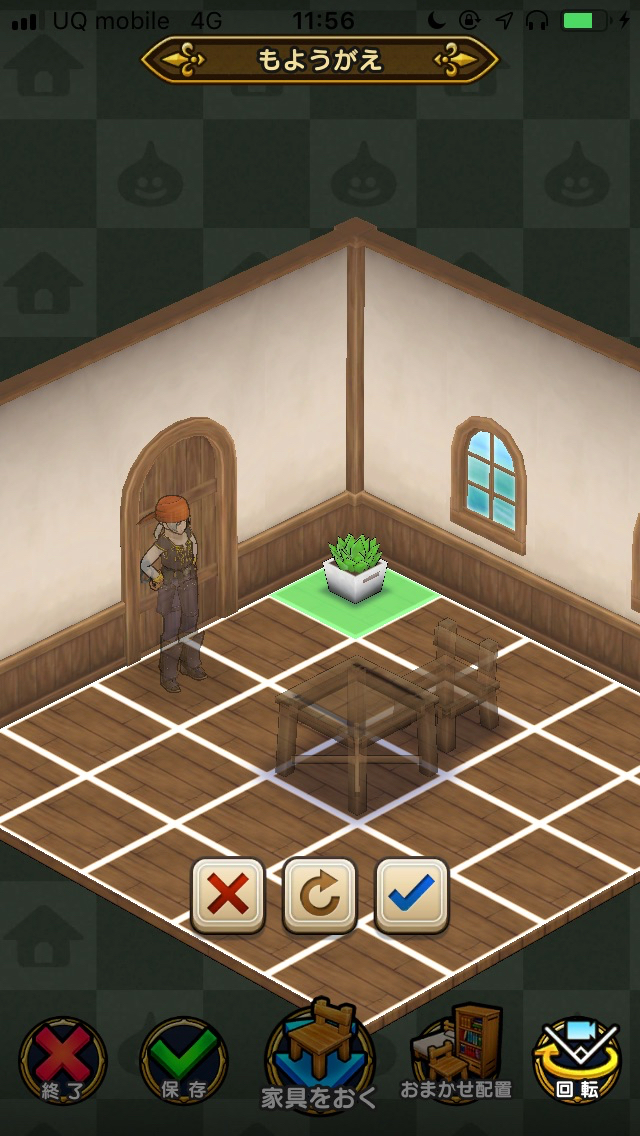The width and height of the screenshot is (640, 1136).
Task: Tap 終了 to exit redecorating
Action: coord(62,1060)
